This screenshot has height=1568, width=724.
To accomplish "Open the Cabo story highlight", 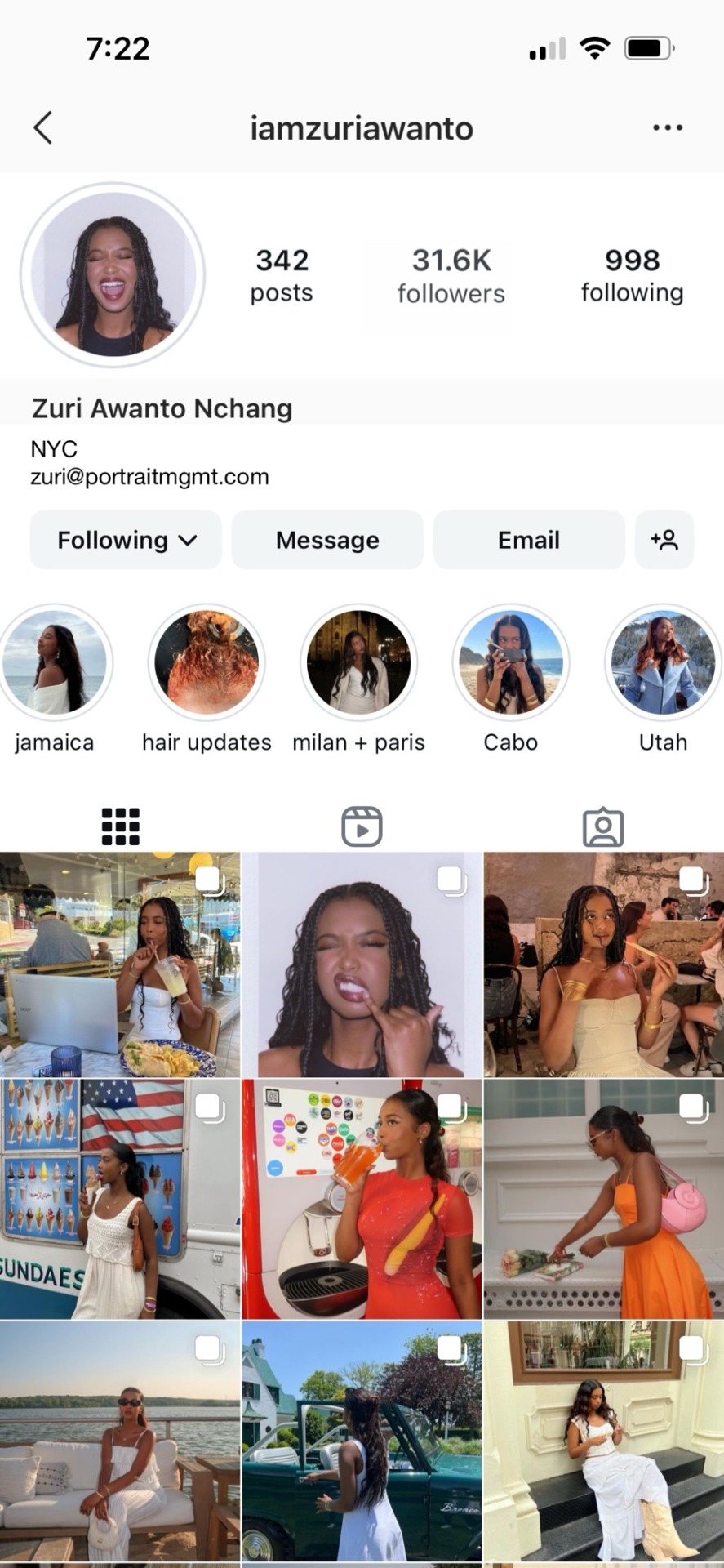I will click(x=511, y=662).
